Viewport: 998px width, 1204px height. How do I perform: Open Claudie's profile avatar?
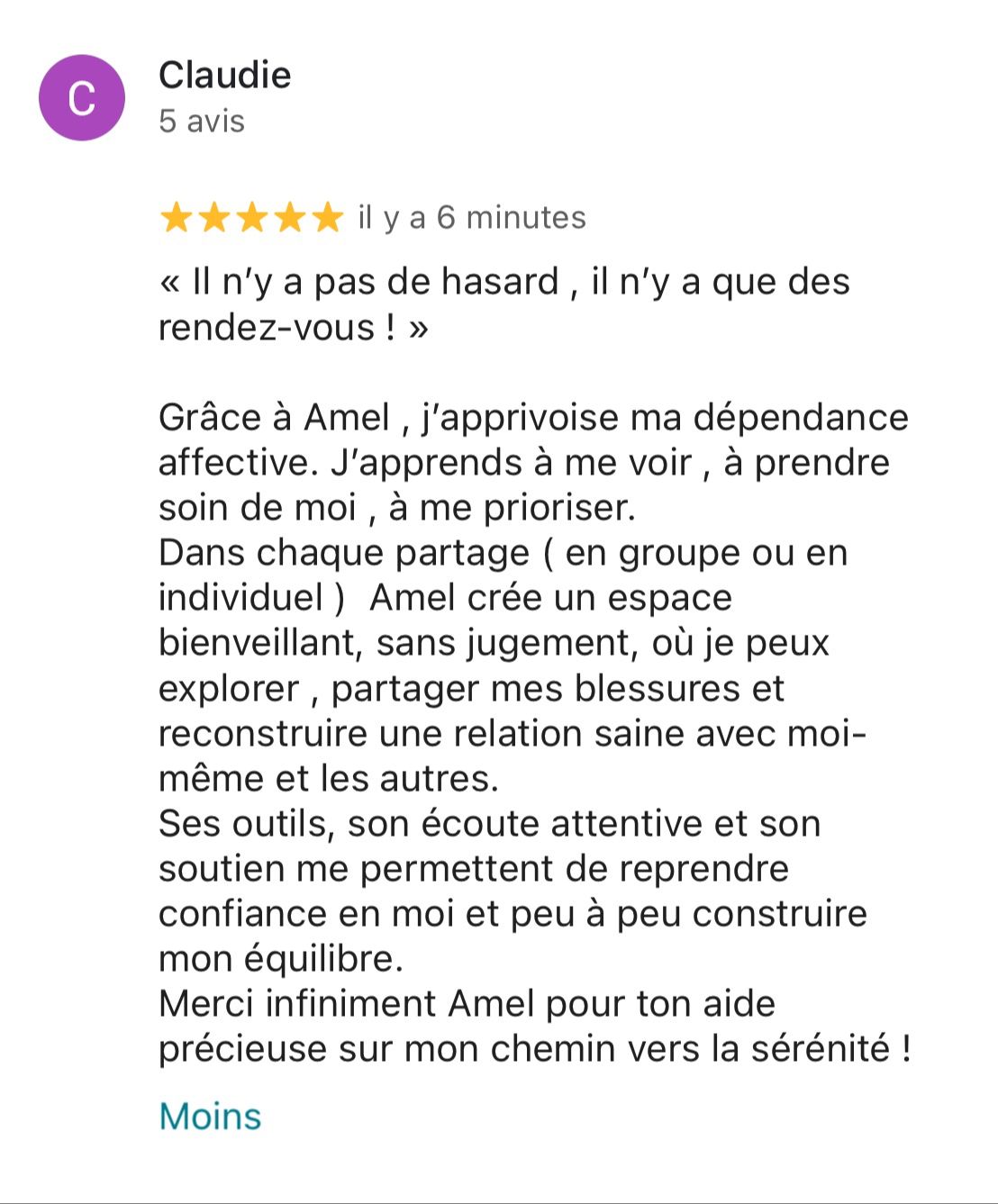(x=82, y=97)
